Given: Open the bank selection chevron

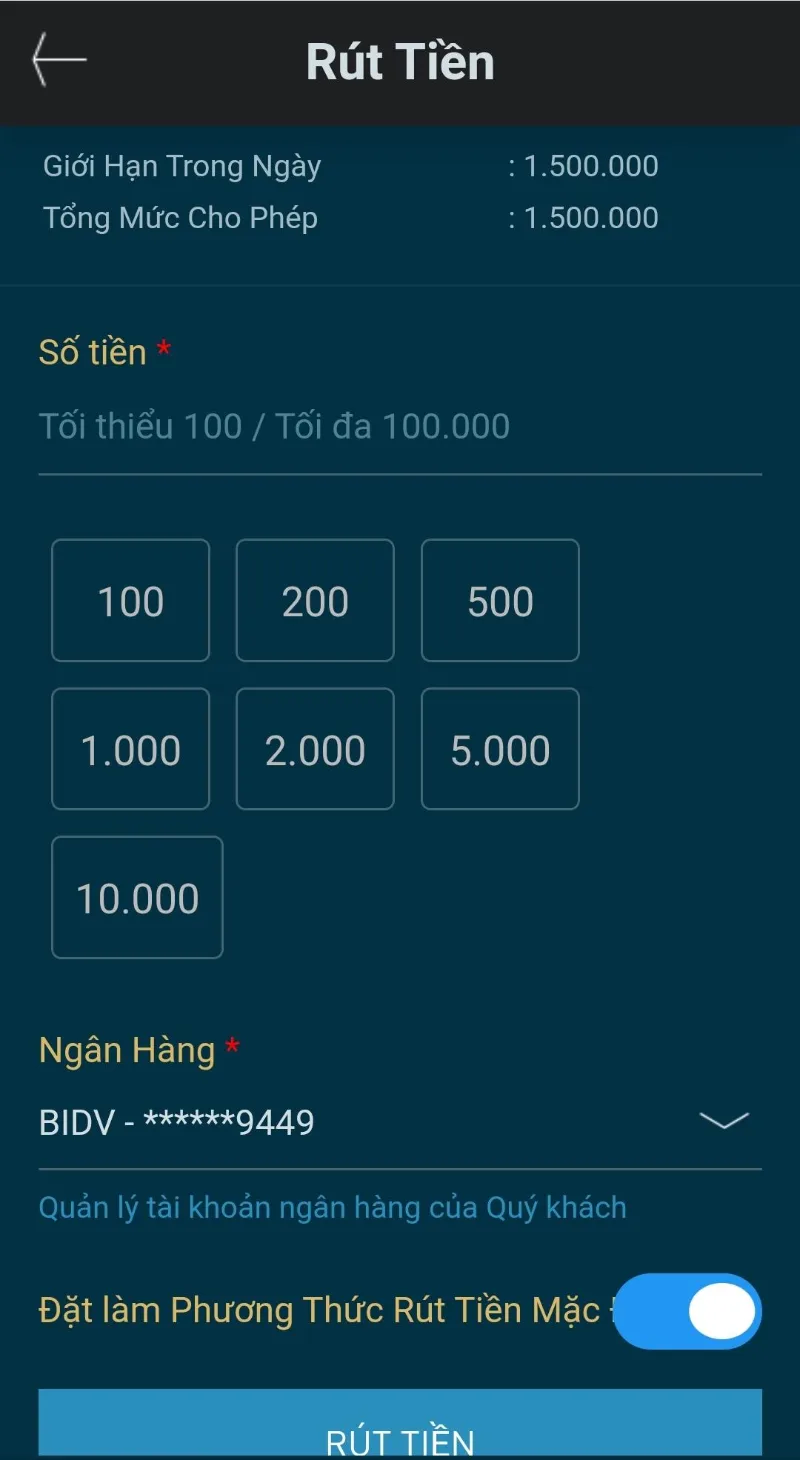Looking at the screenshot, I should pos(723,1122).
